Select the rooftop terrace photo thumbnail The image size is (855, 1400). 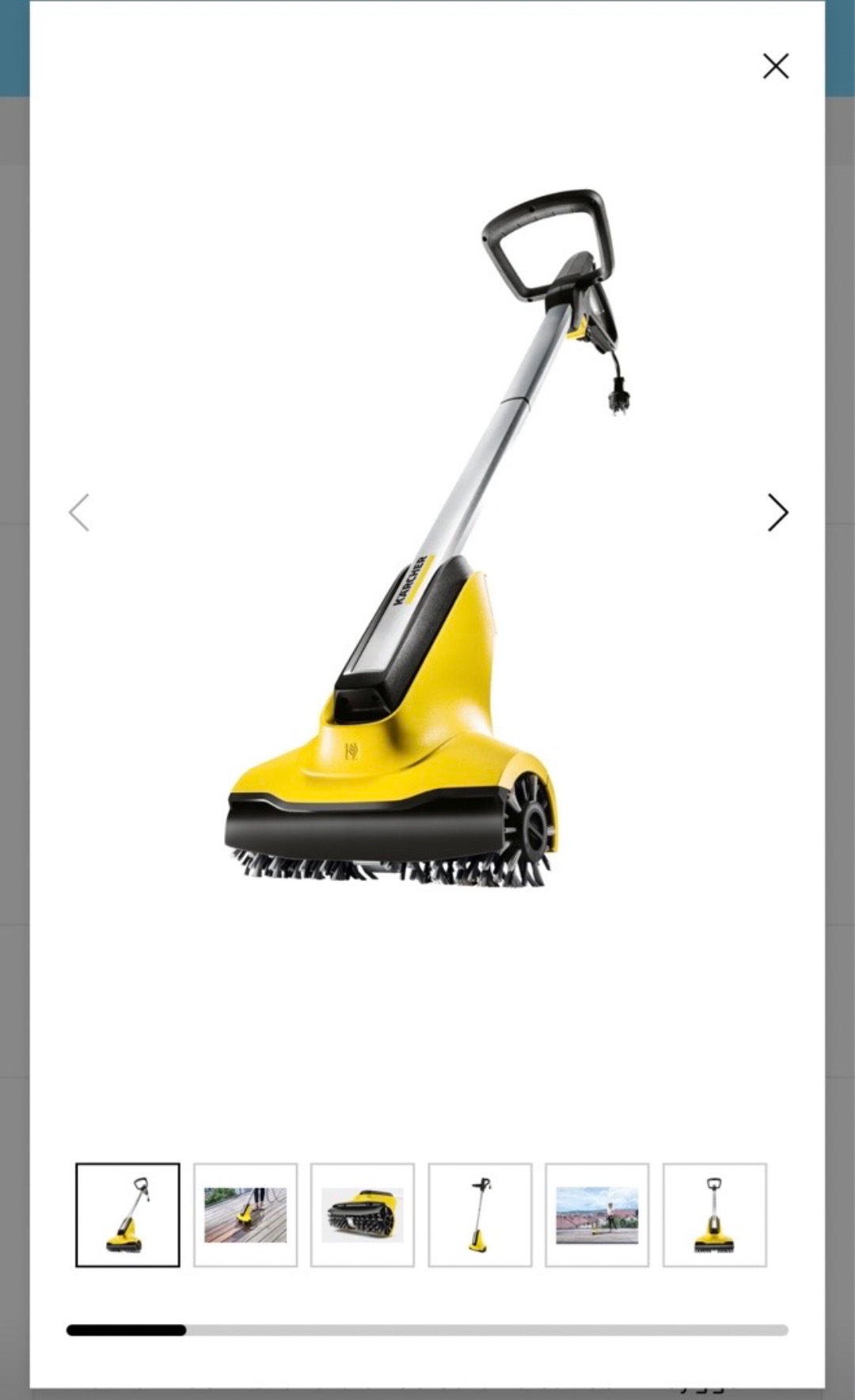point(597,1215)
